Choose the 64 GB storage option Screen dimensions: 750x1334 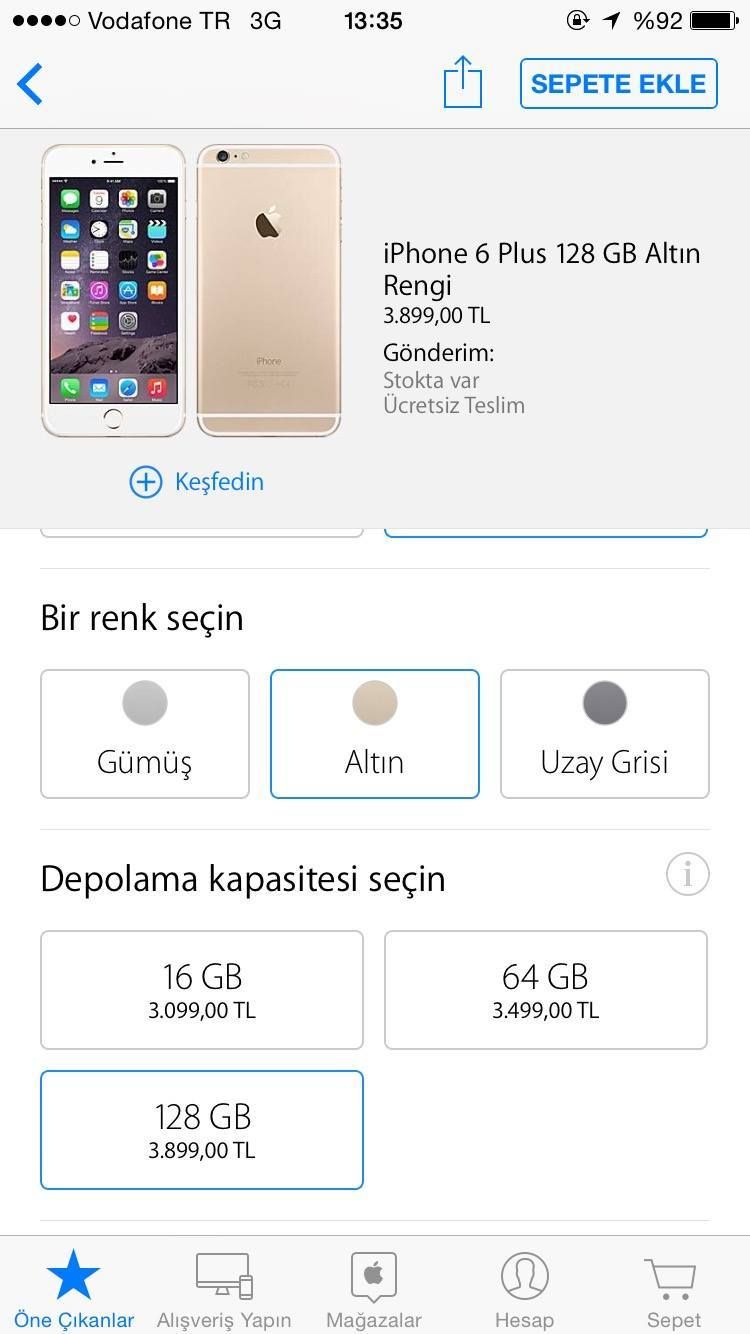click(545, 990)
